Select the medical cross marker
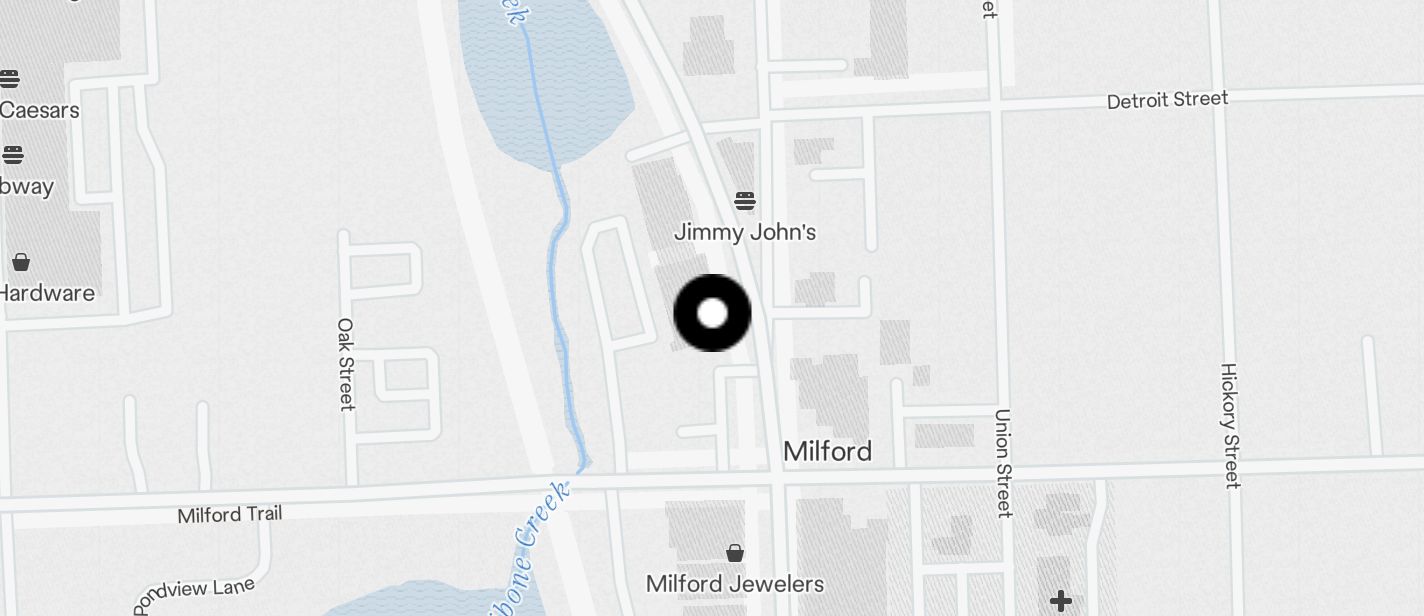This screenshot has height=616, width=1424. pyautogui.click(x=1061, y=601)
